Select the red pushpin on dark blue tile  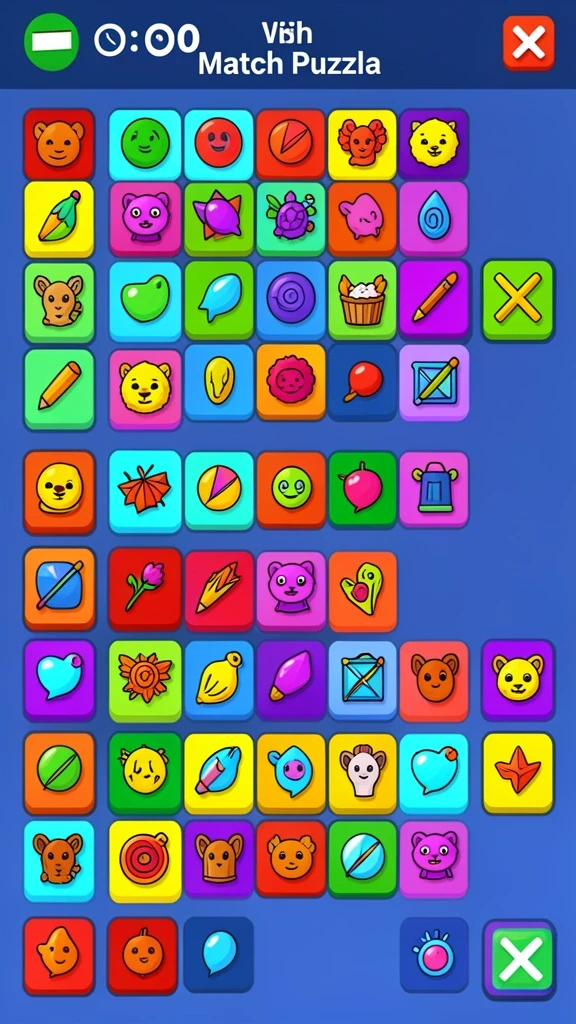point(362,381)
